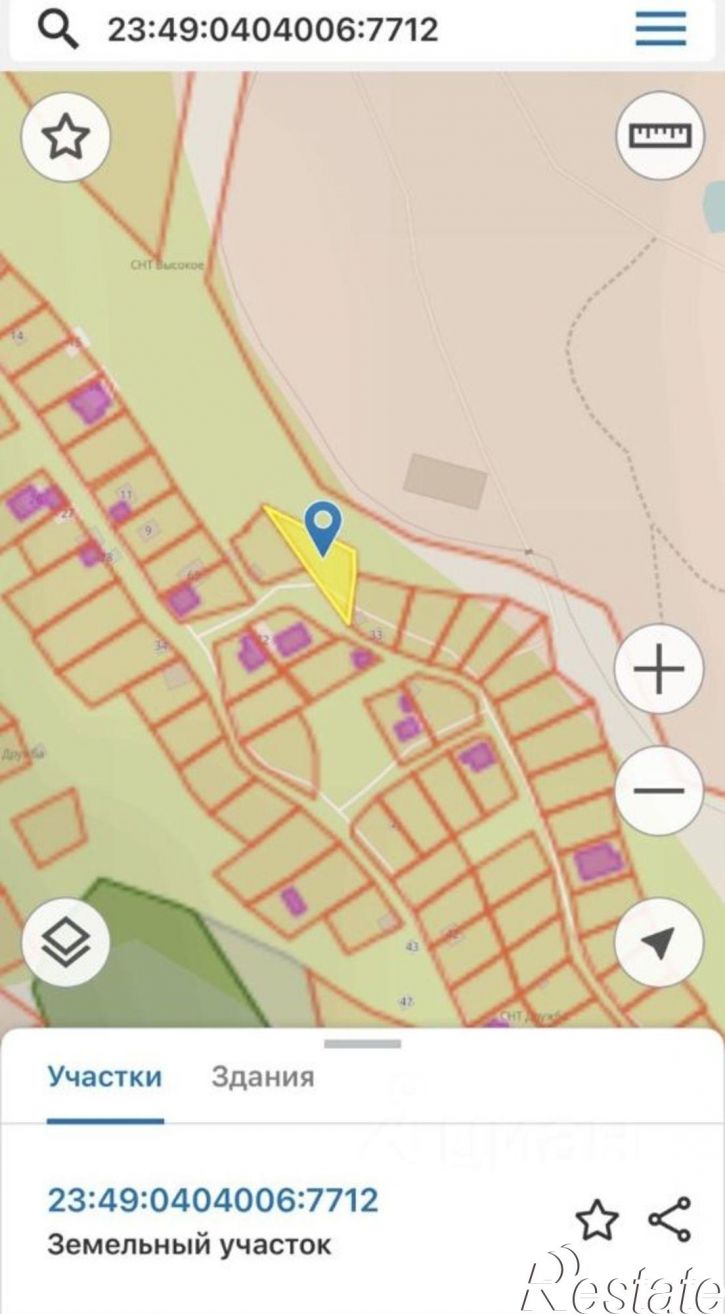Open favorites with the star button on map

coord(66,137)
